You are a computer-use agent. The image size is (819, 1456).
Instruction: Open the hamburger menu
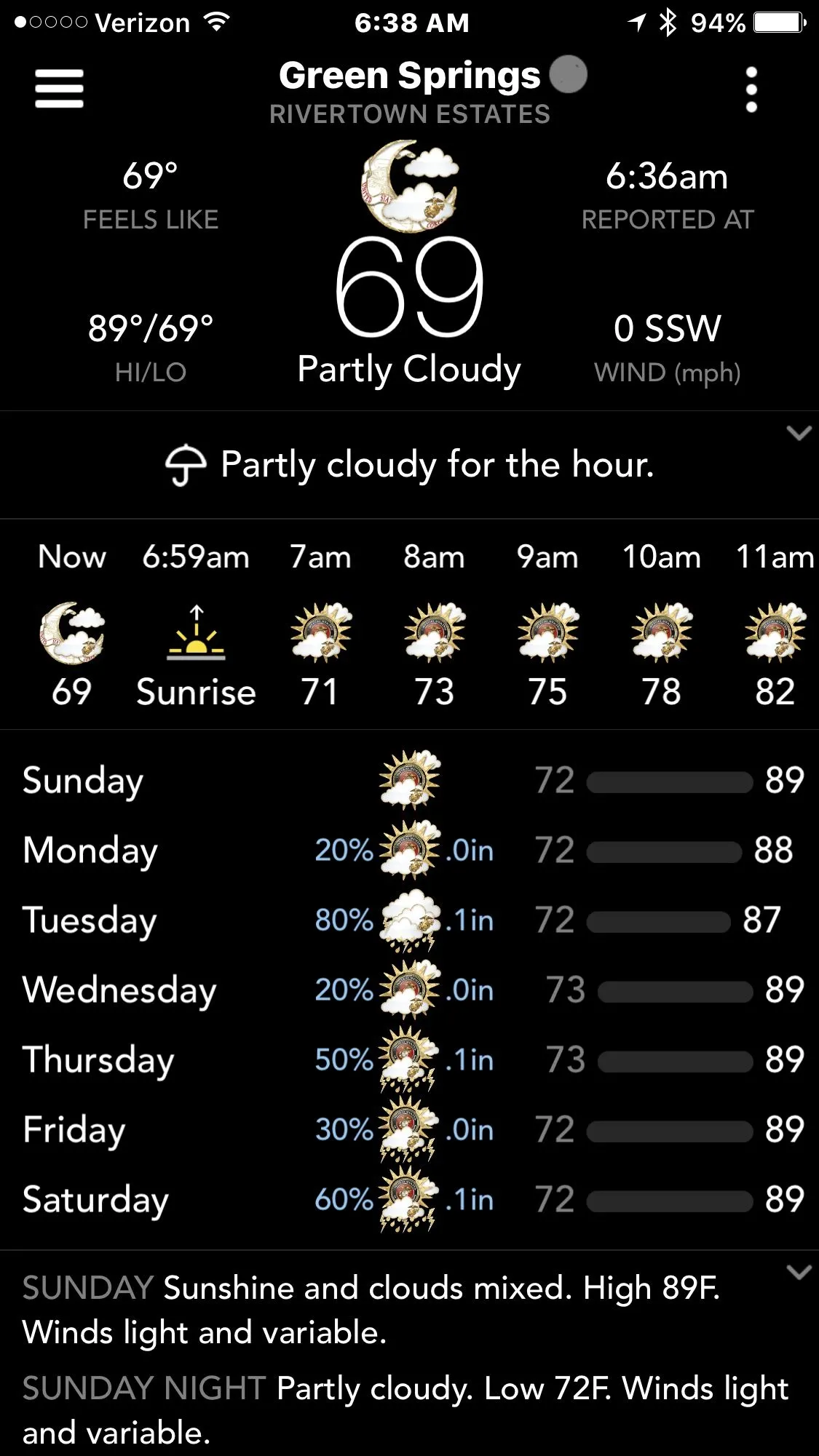(59, 89)
